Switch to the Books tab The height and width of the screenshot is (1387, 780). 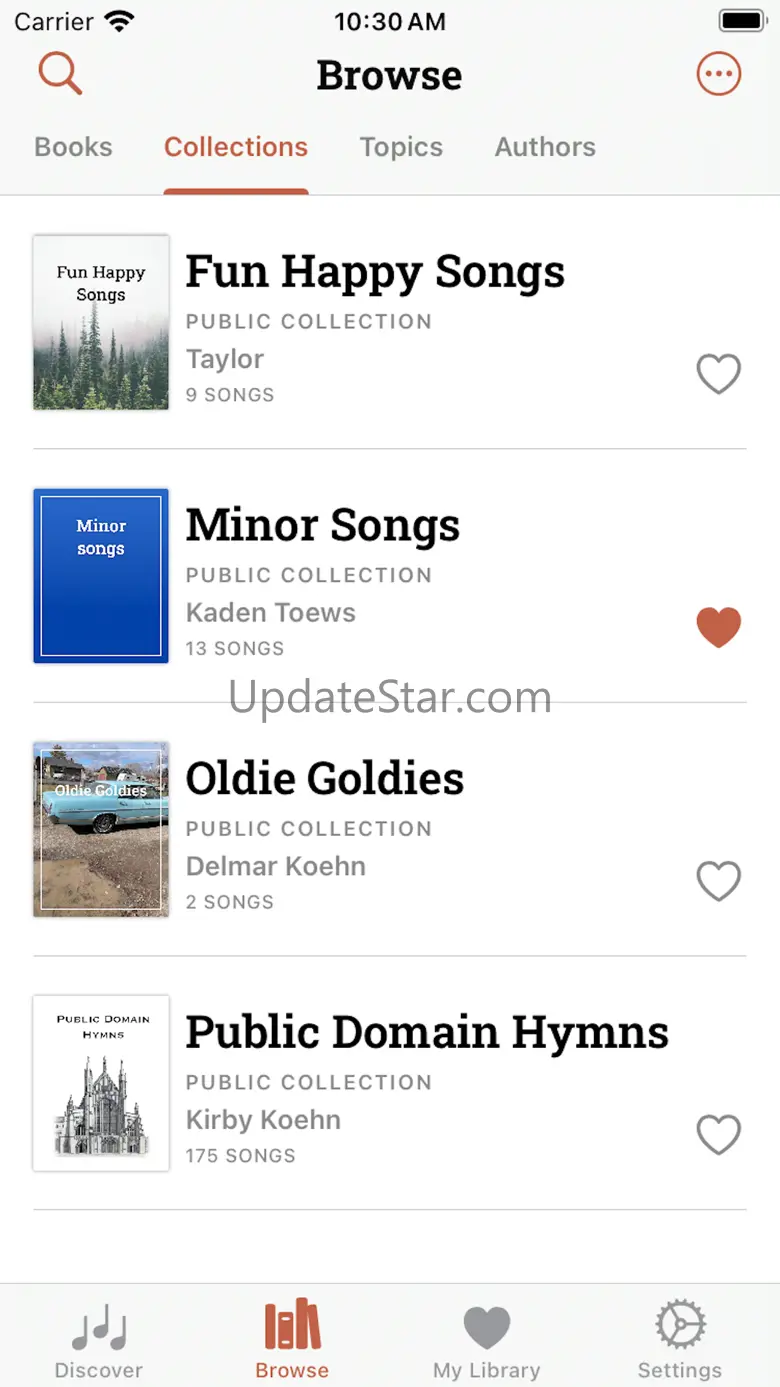pos(73,147)
